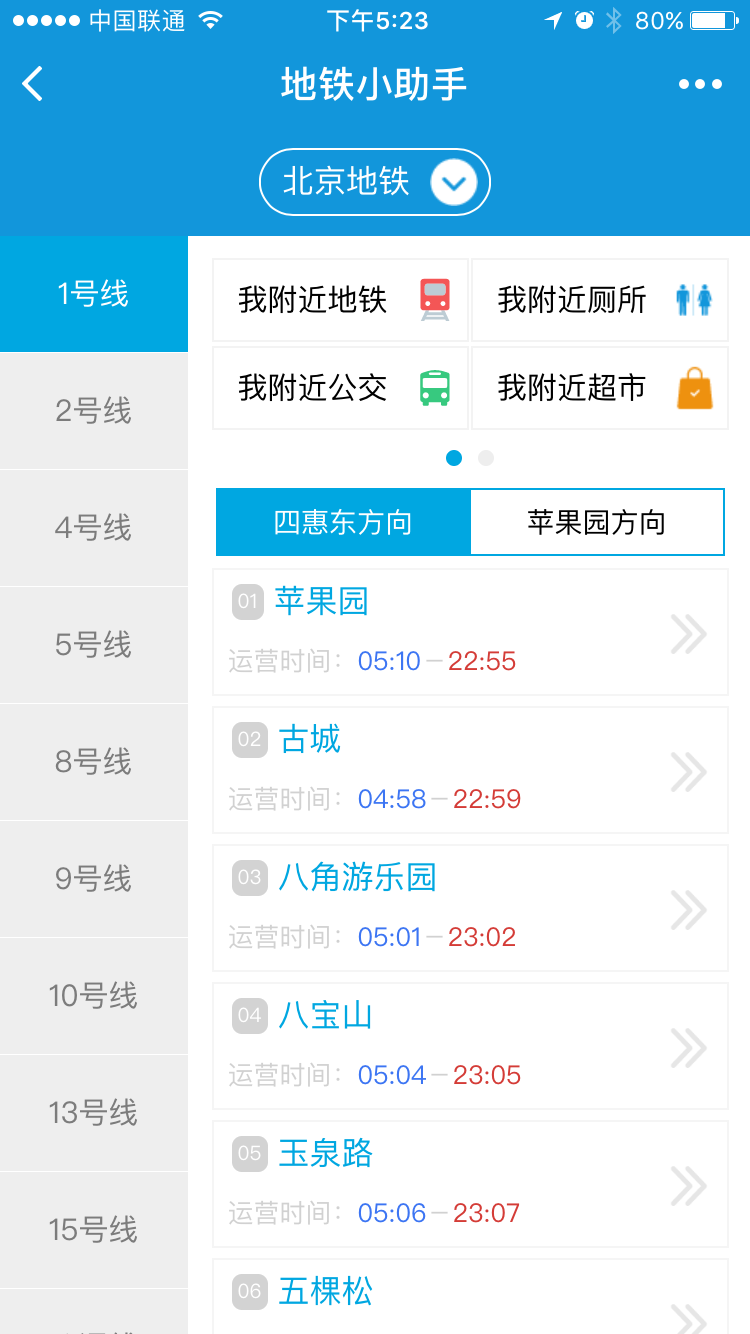Image resolution: width=750 pixels, height=1334 pixels.
Task: Switch to 4号线
Action: pos(94,528)
